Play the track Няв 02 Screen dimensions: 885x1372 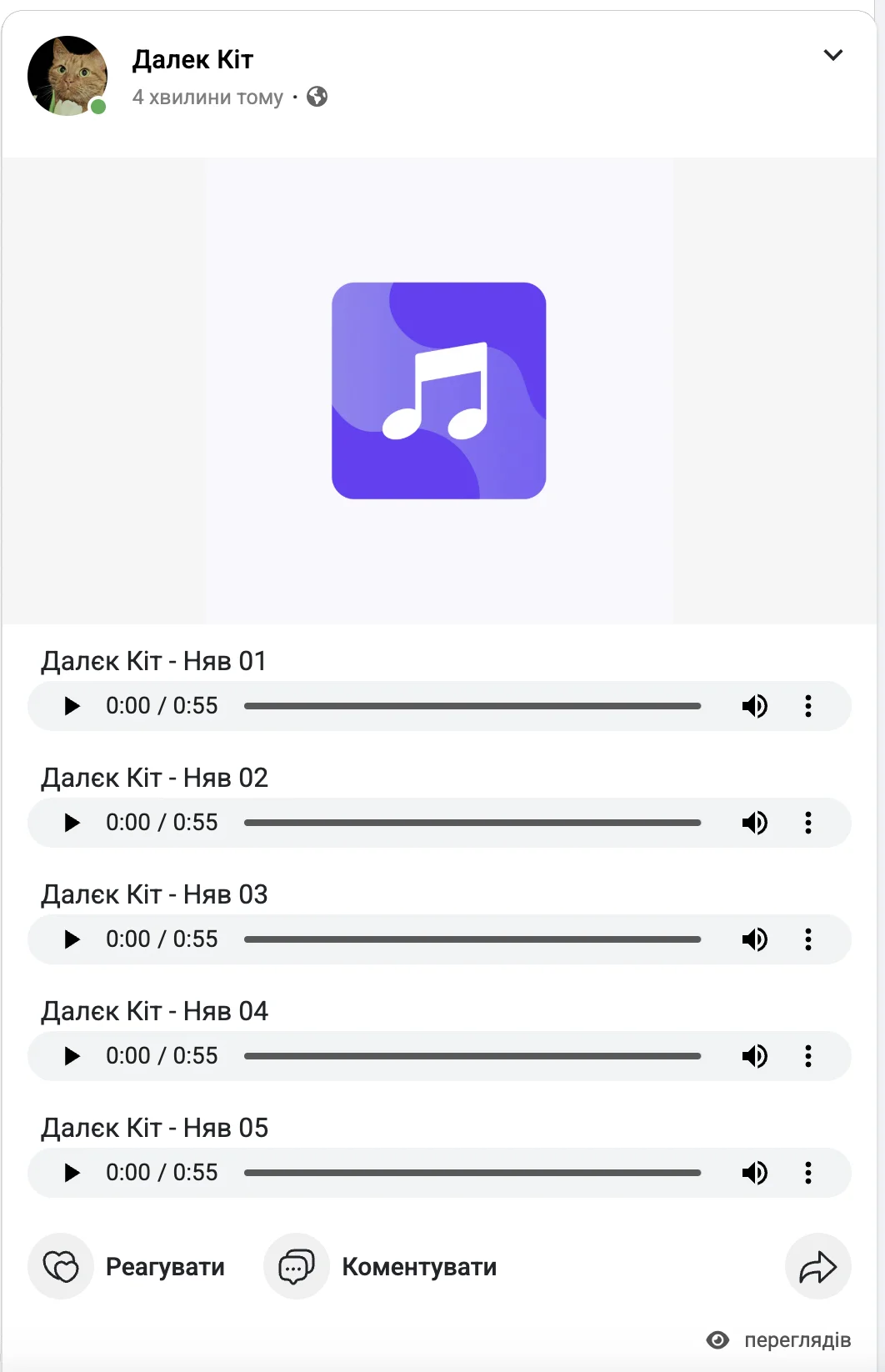72,823
